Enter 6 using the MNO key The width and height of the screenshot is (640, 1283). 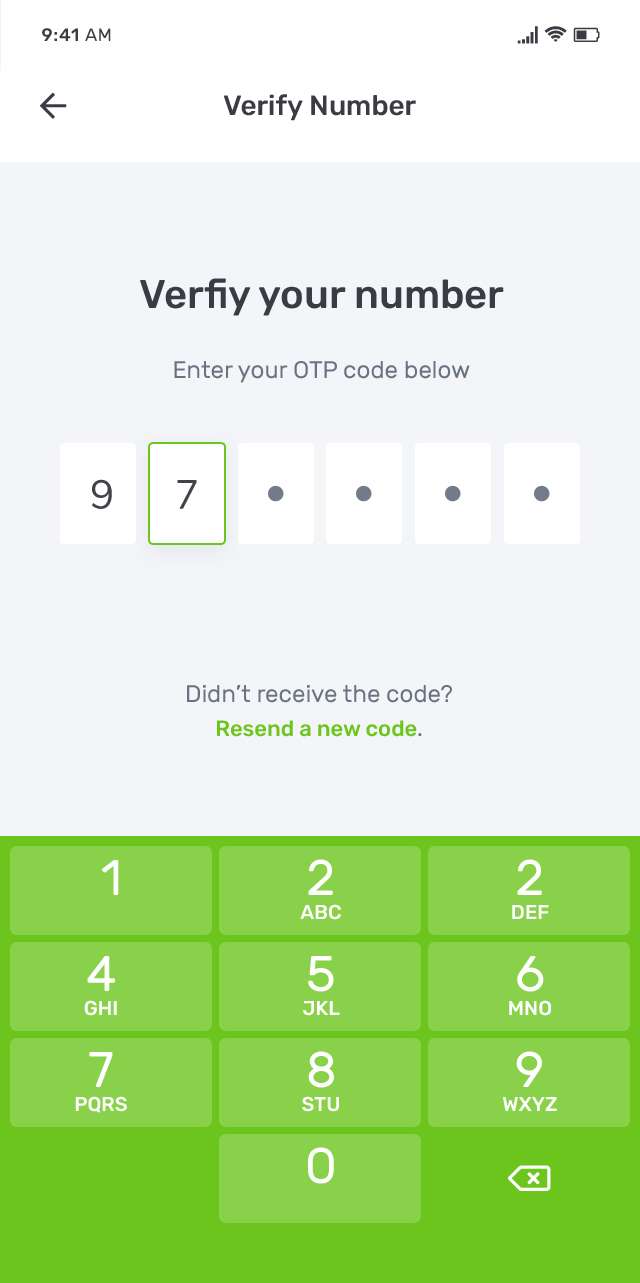click(x=529, y=986)
